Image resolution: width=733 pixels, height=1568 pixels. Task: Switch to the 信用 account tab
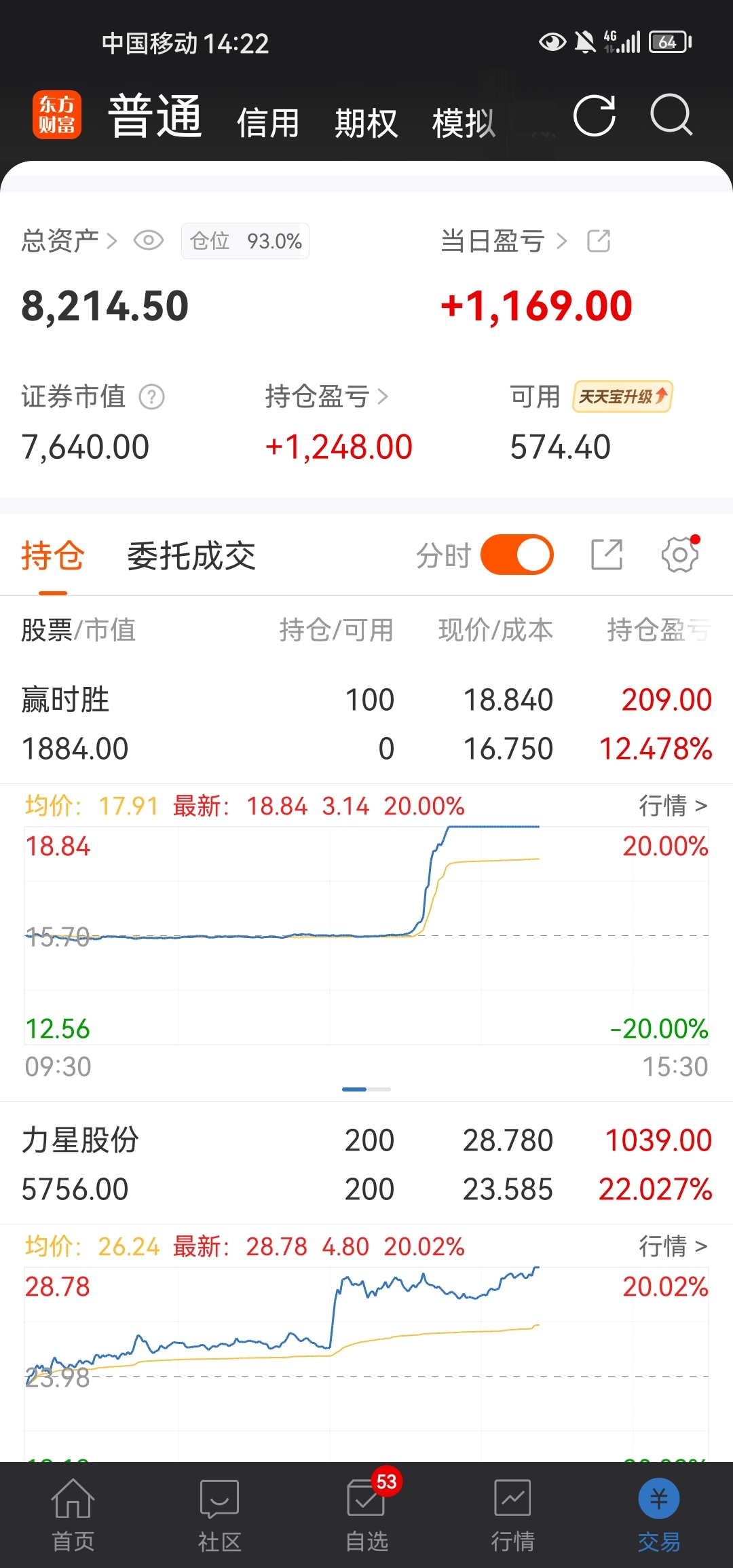click(x=268, y=123)
